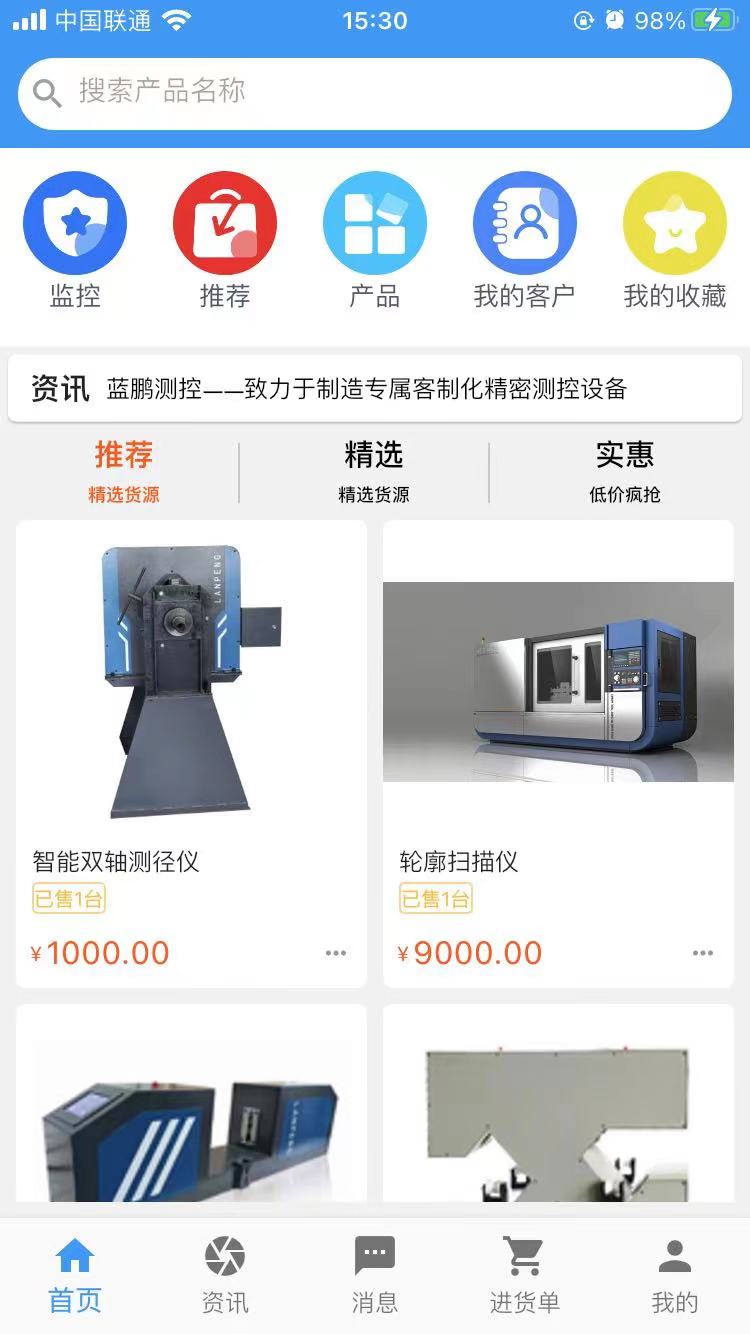
Task: Open the 产品 shortcut
Action: (x=375, y=223)
